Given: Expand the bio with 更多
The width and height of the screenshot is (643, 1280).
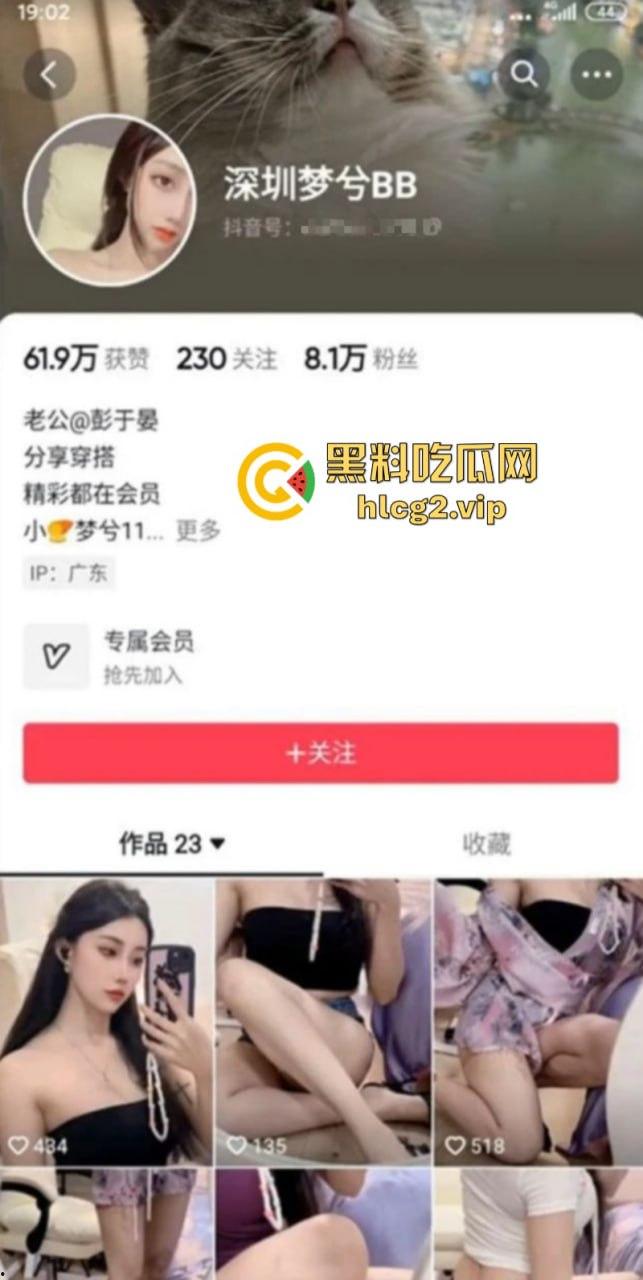Looking at the screenshot, I should (x=198, y=531).
